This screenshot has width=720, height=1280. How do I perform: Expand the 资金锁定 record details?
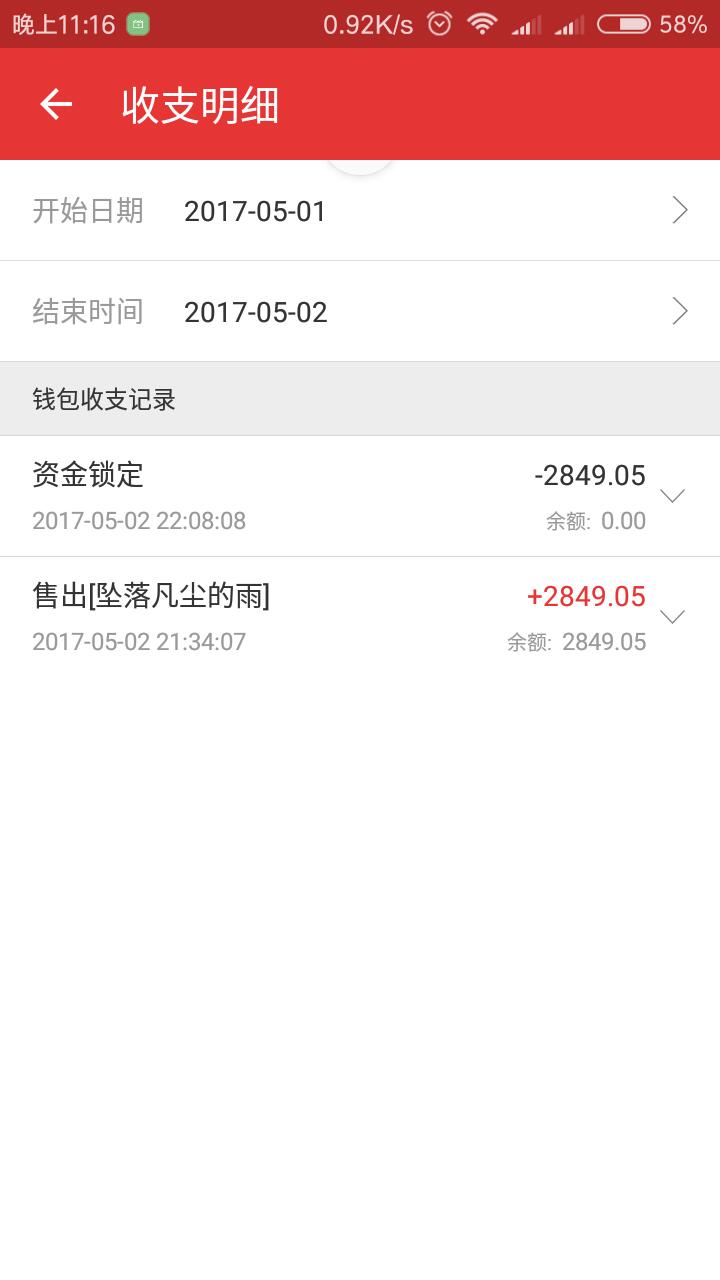point(673,496)
